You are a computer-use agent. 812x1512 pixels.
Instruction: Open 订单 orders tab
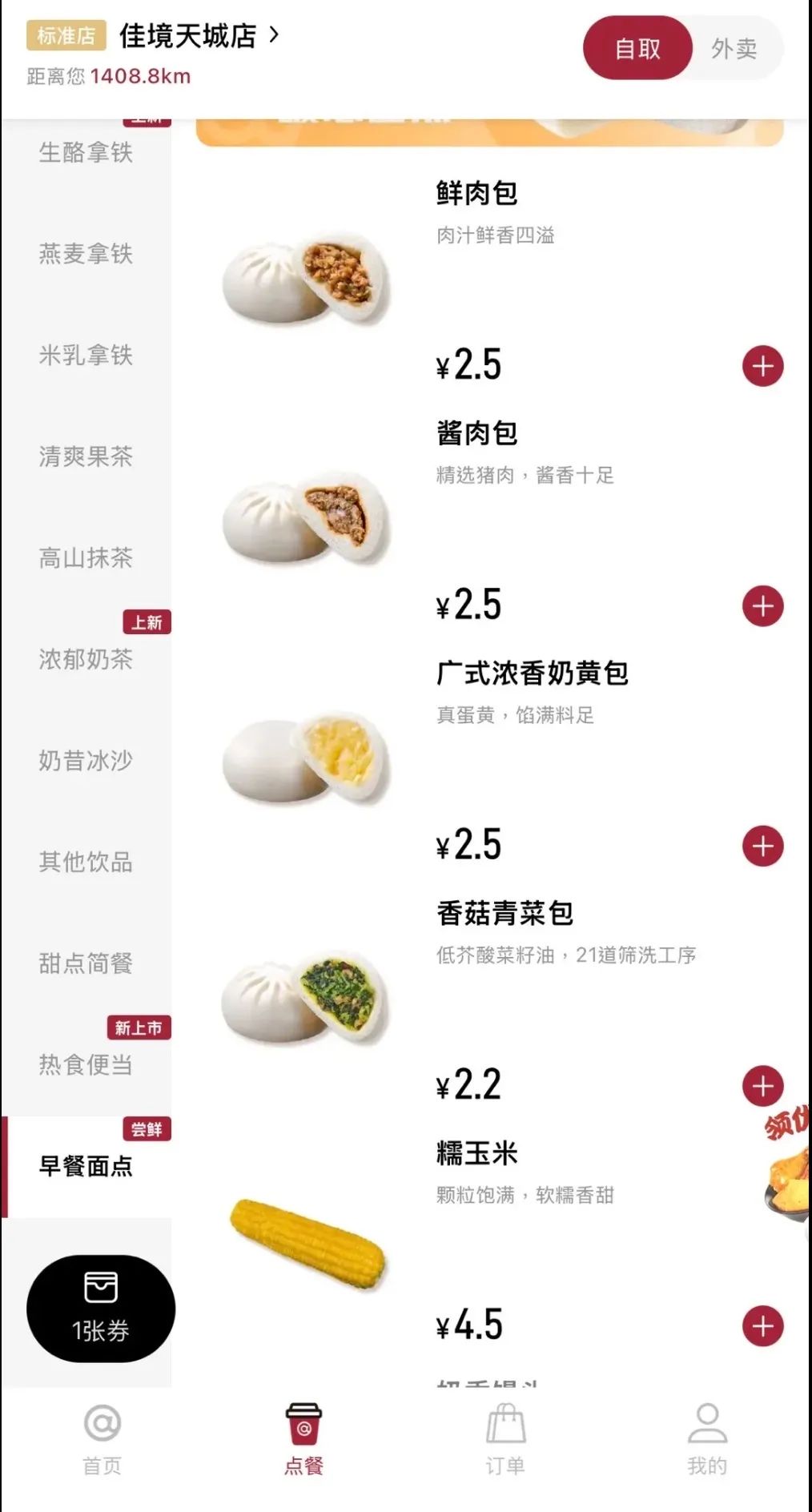[x=505, y=1439]
